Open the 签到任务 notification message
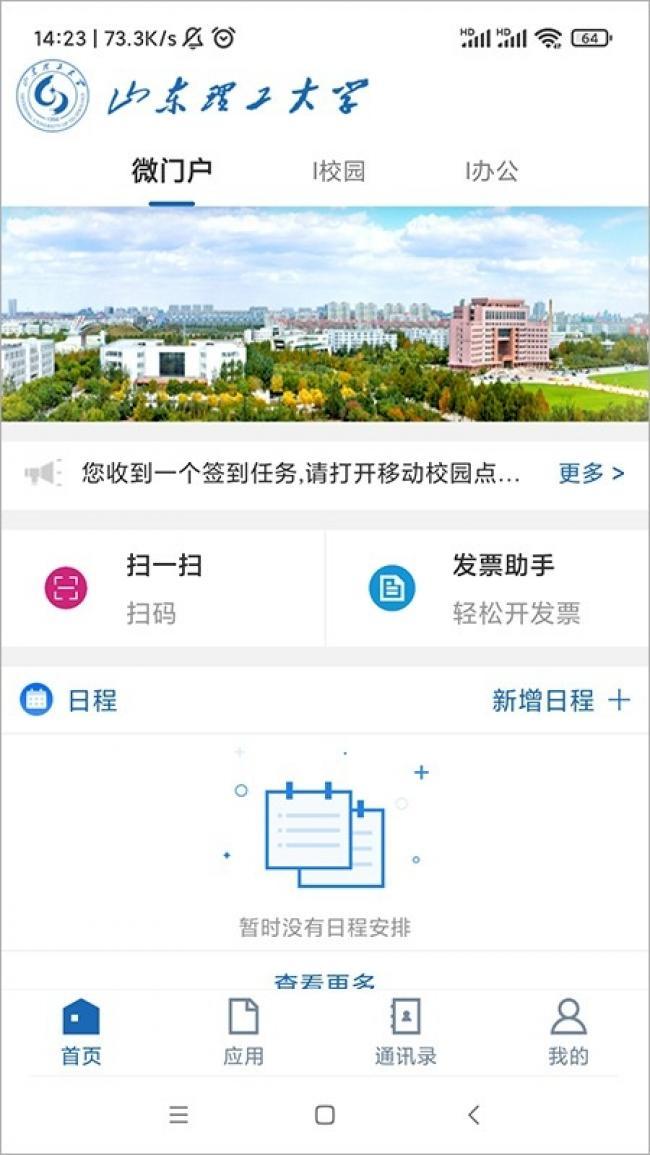This screenshot has width=650, height=1155. (300, 474)
